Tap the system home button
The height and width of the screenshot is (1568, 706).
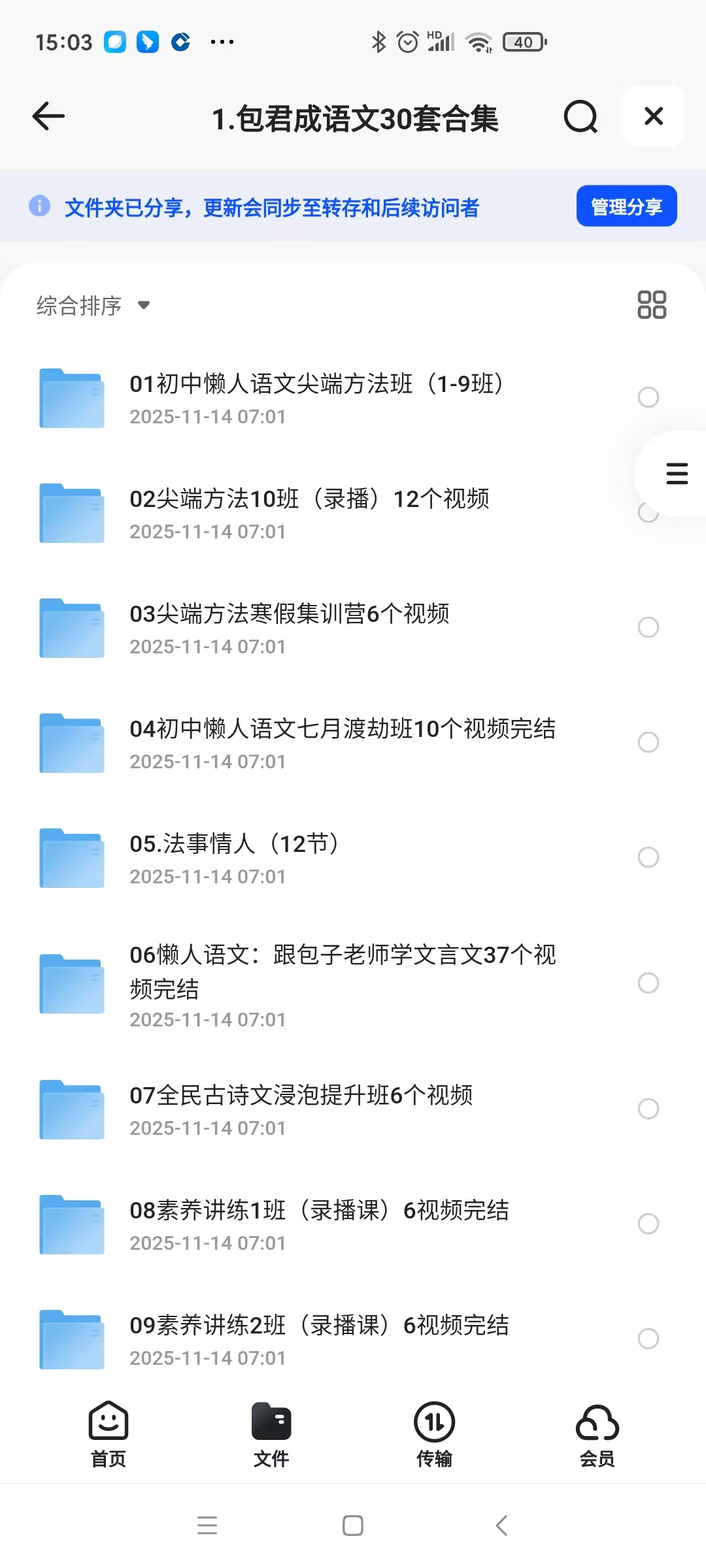(x=353, y=1526)
